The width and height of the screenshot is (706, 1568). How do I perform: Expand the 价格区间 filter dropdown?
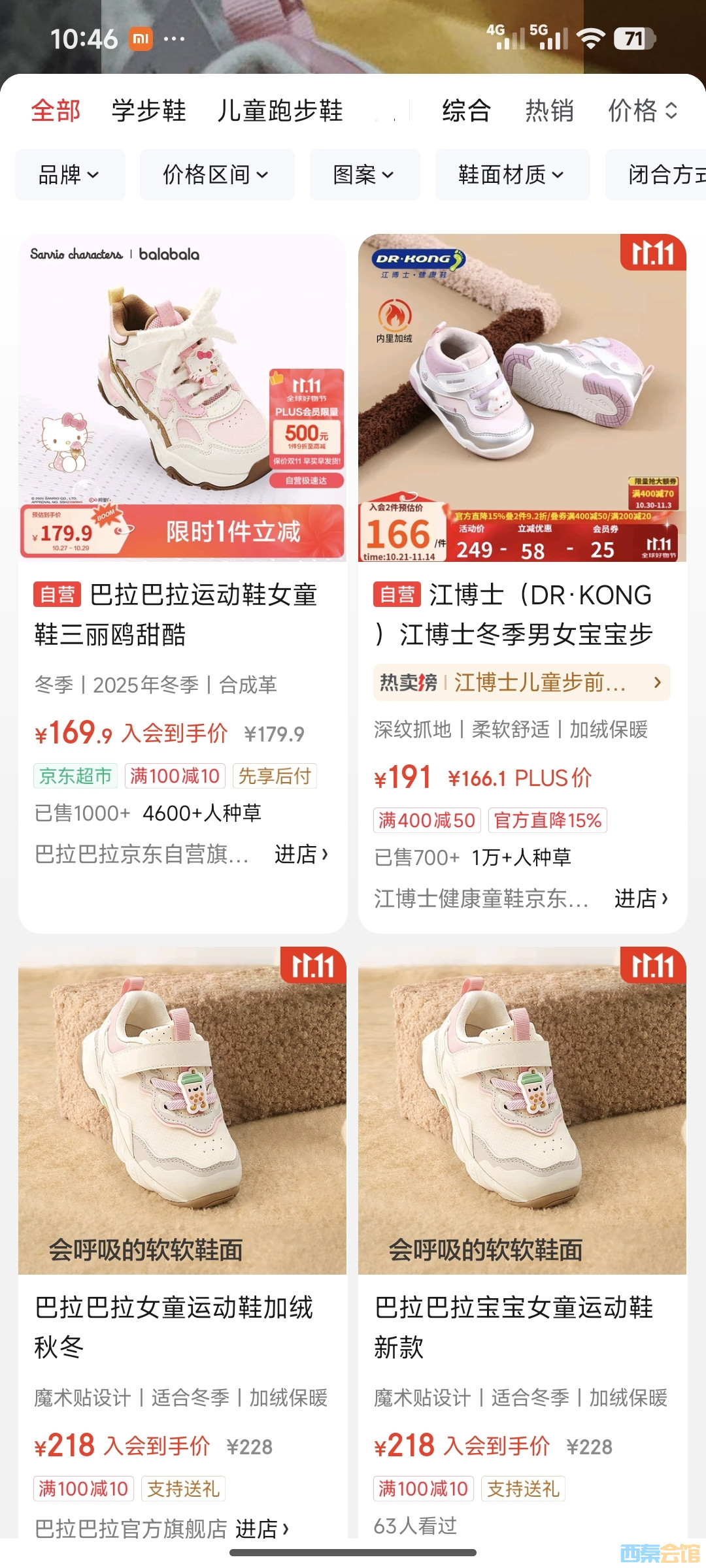pyautogui.click(x=216, y=174)
